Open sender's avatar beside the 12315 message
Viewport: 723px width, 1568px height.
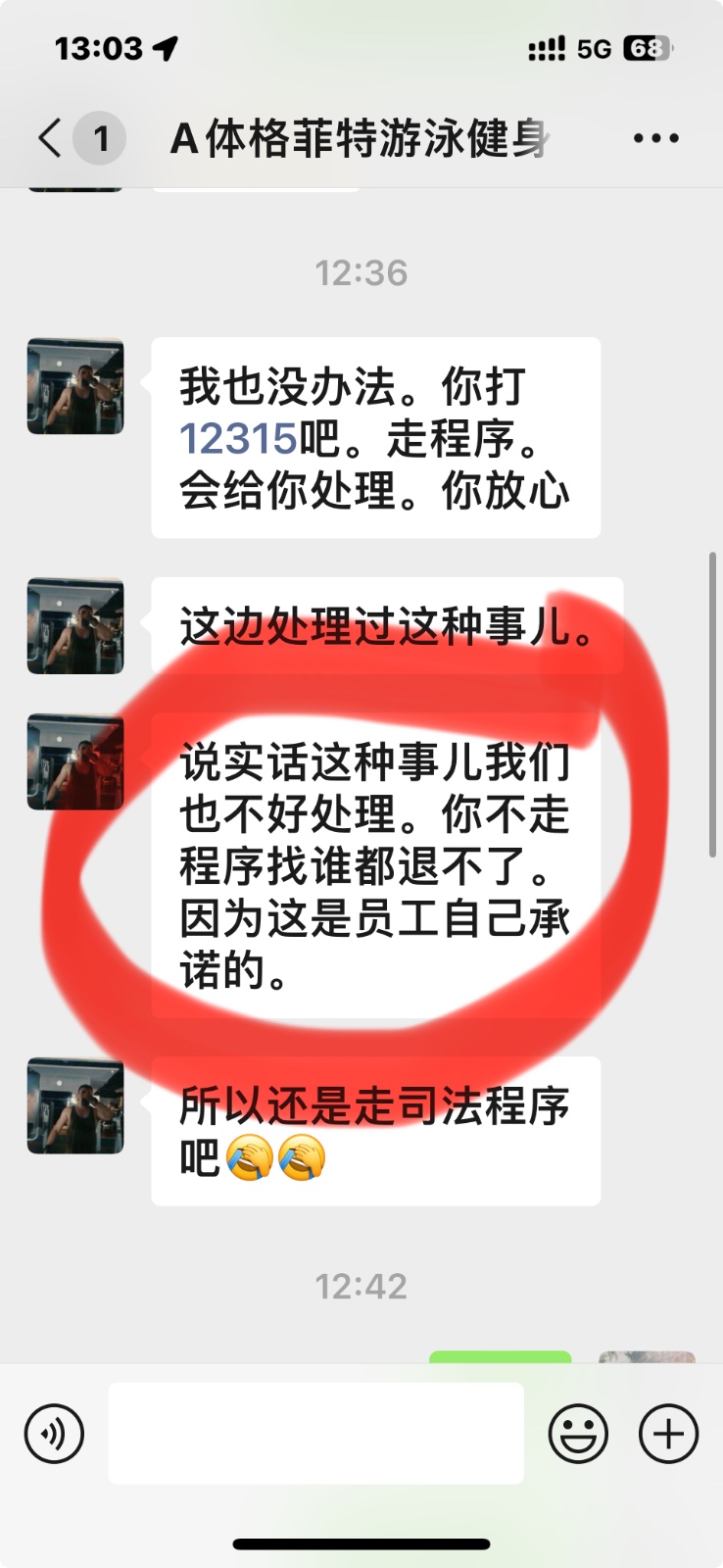(x=75, y=386)
